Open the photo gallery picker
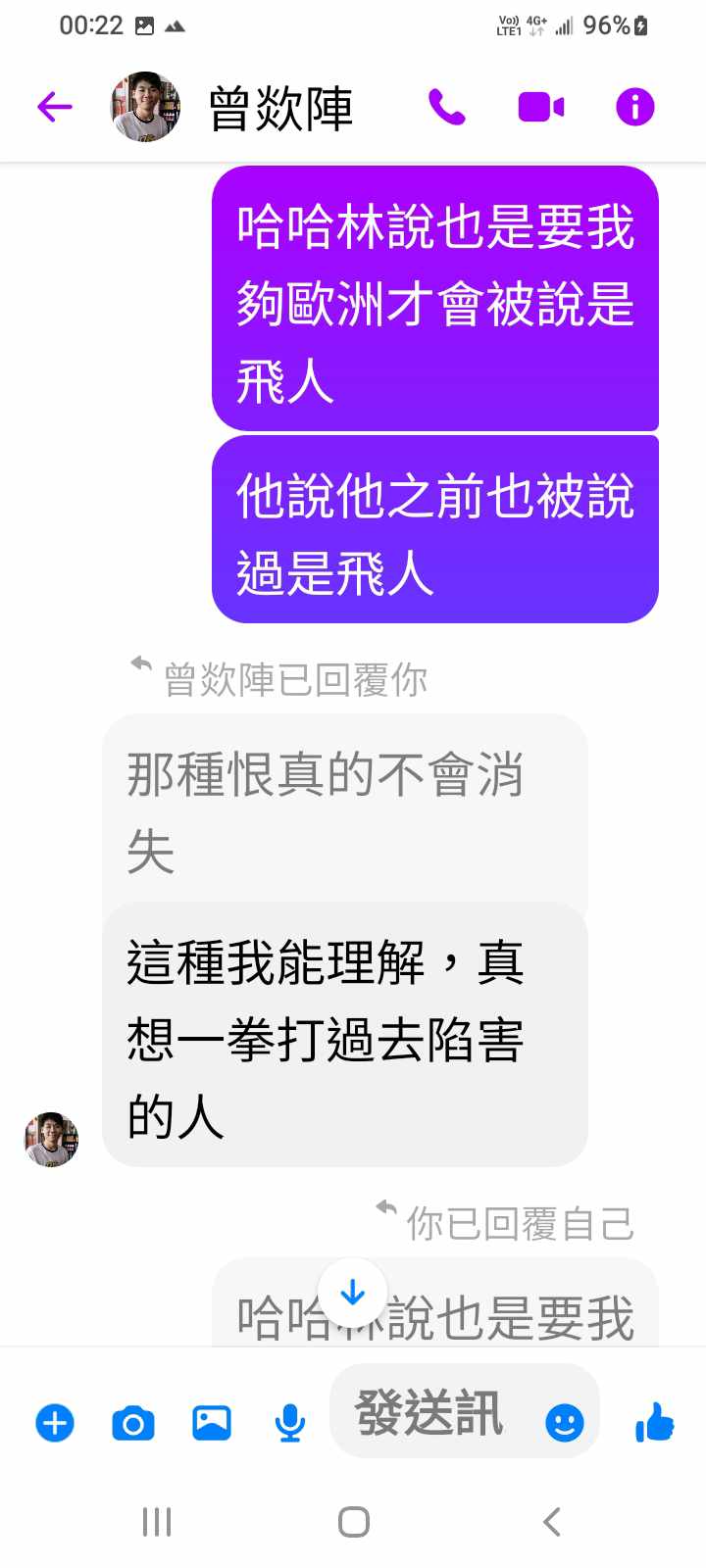706x1568 pixels. tap(212, 1422)
